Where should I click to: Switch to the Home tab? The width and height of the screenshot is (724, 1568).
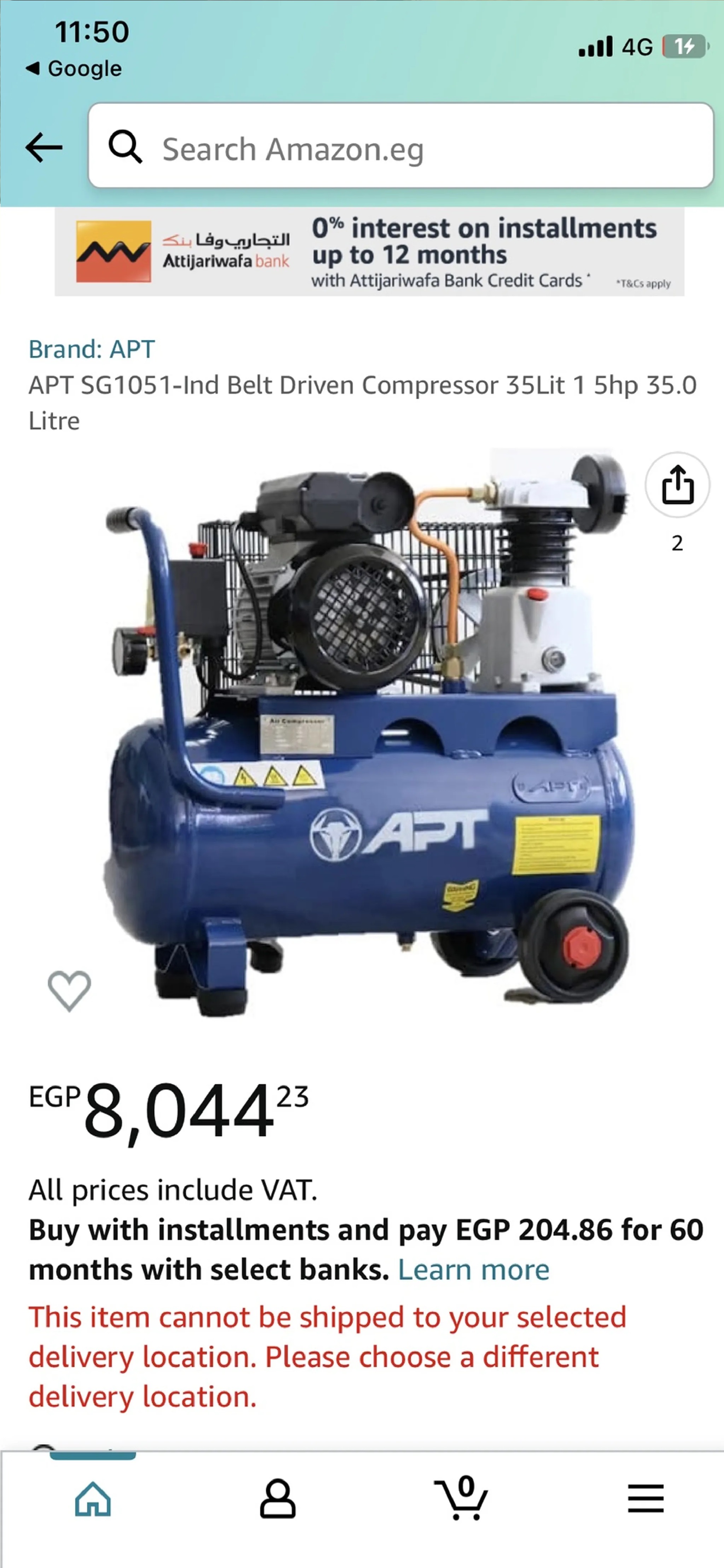pos(93,1499)
